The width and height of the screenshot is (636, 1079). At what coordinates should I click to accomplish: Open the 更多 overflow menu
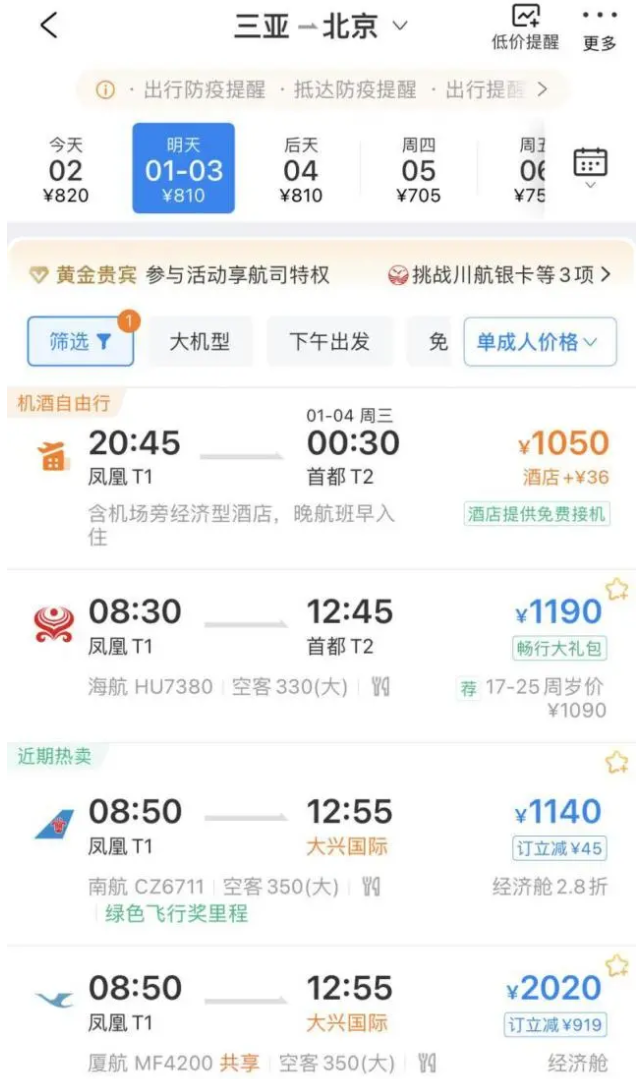(600, 27)
